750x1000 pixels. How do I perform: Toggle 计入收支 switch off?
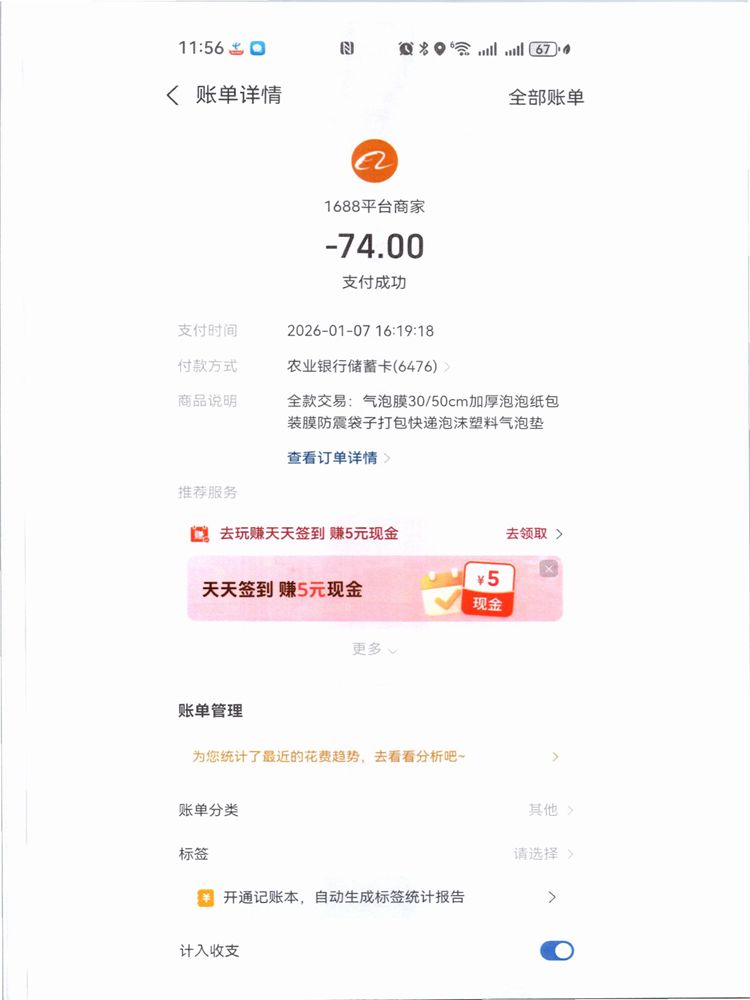point(557,951)
